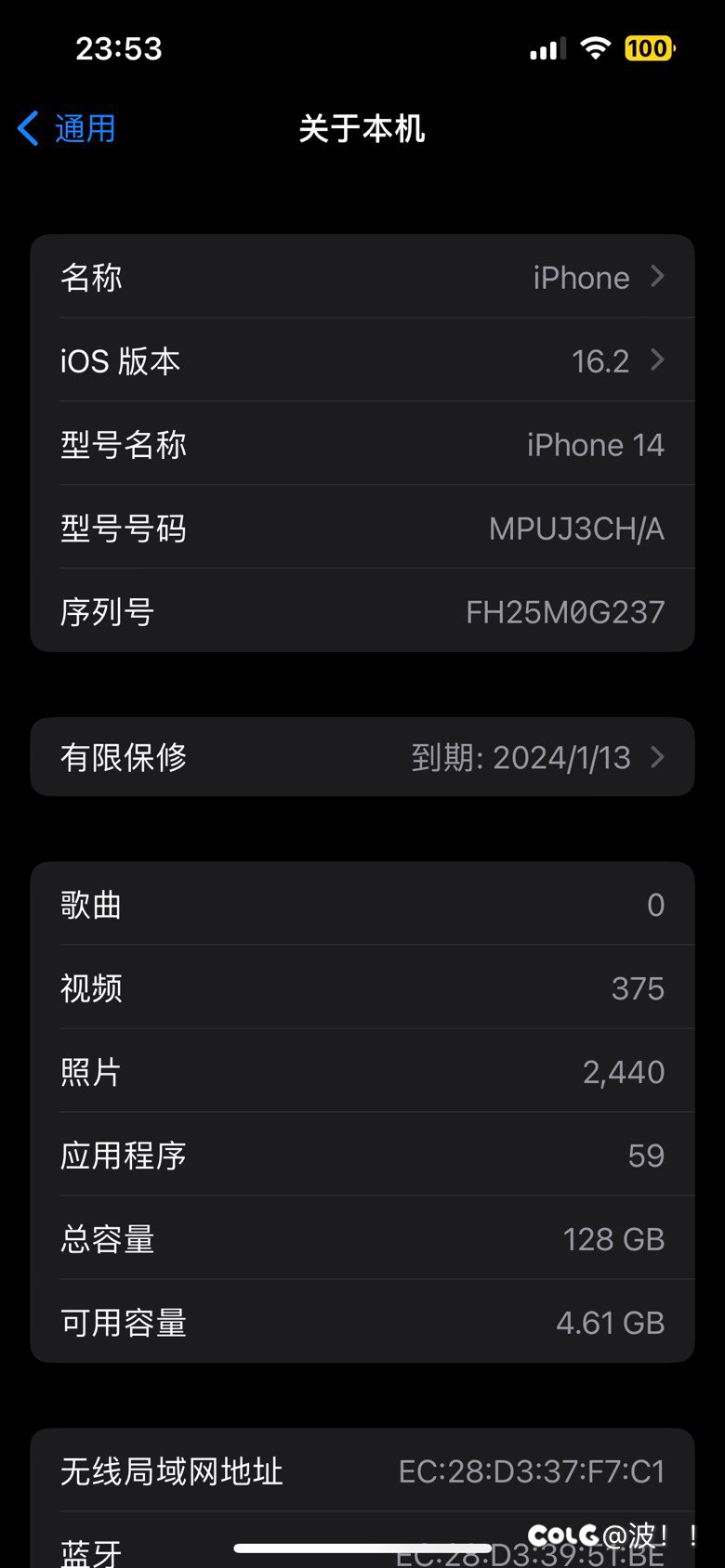Open the 名称 row to rename iPhone
The image size is (725, 1568).
click(x=362, y=277)
